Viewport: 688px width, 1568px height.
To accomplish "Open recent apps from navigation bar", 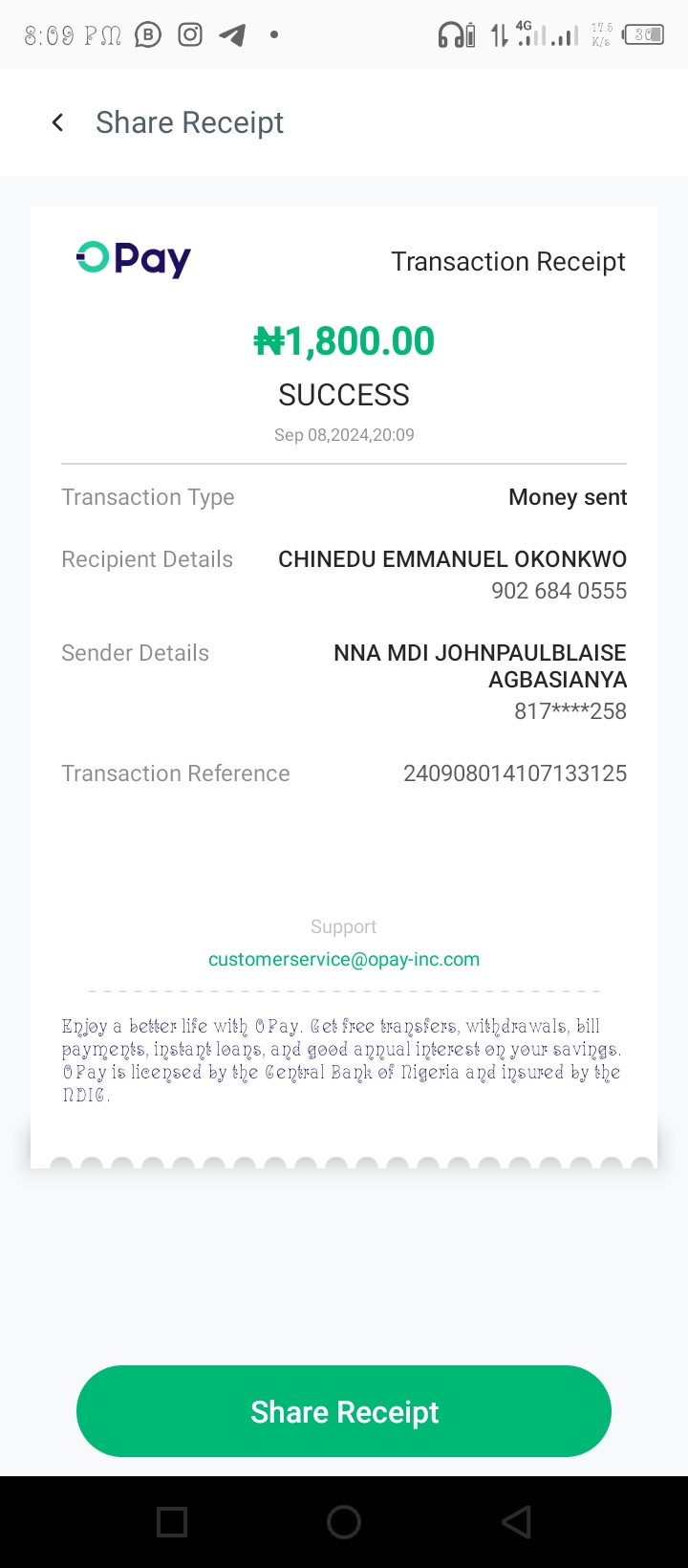I will pos(172,1521).
